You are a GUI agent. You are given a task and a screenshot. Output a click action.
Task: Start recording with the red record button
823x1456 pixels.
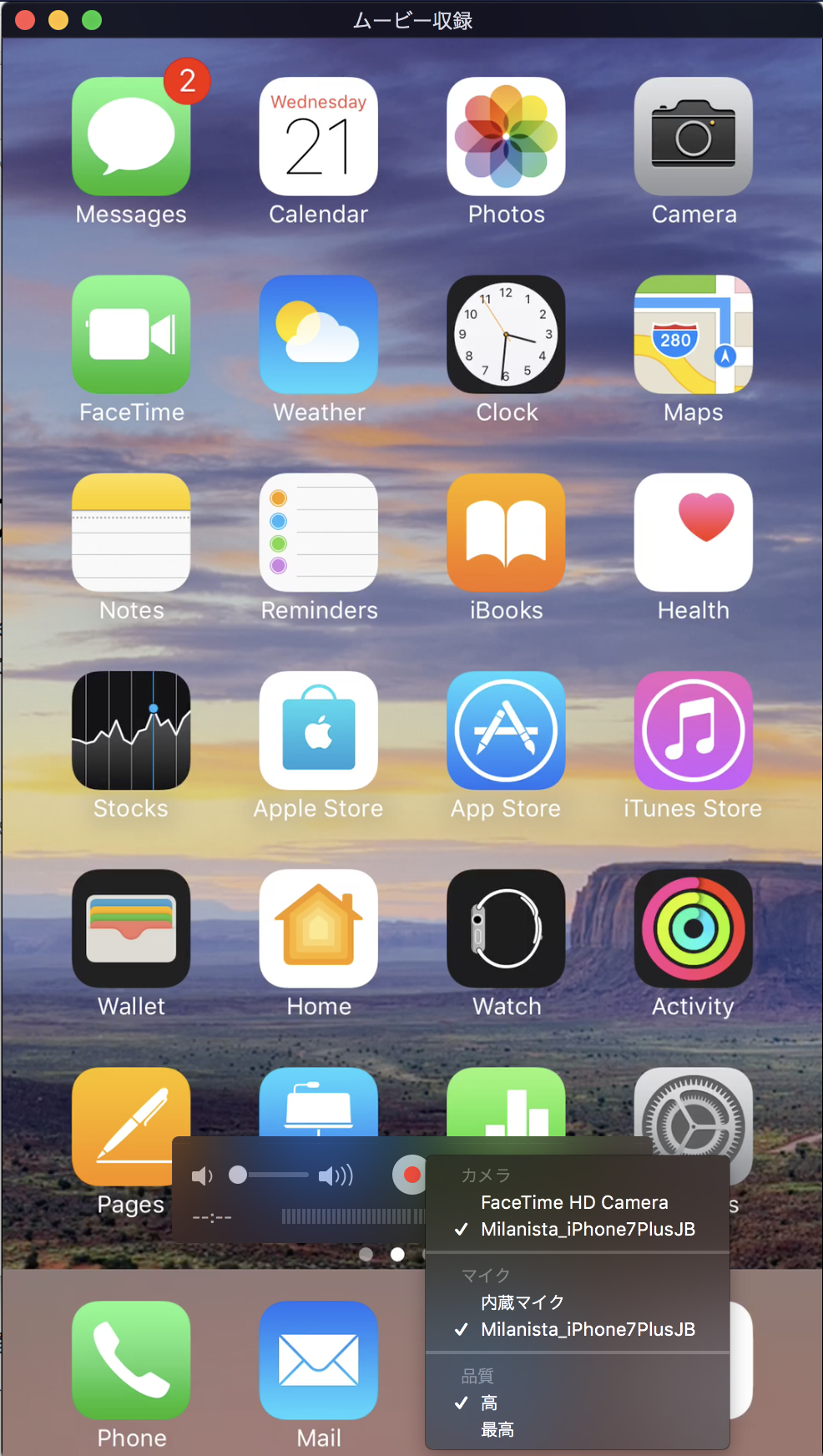pyautogui.click(x=411, y=1175)
